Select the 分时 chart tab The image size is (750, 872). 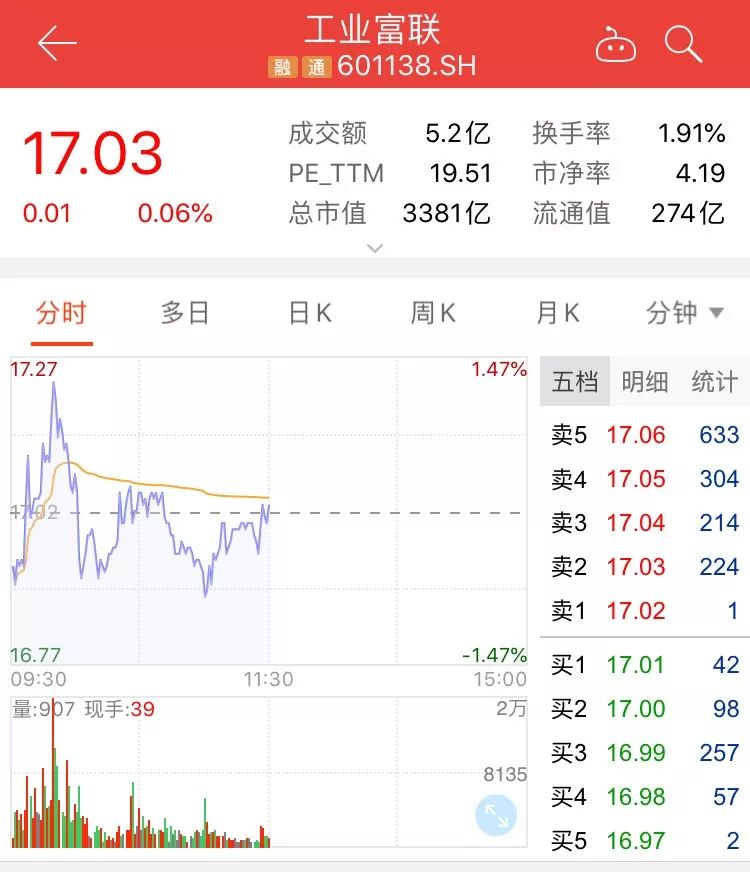pos(61,313)
